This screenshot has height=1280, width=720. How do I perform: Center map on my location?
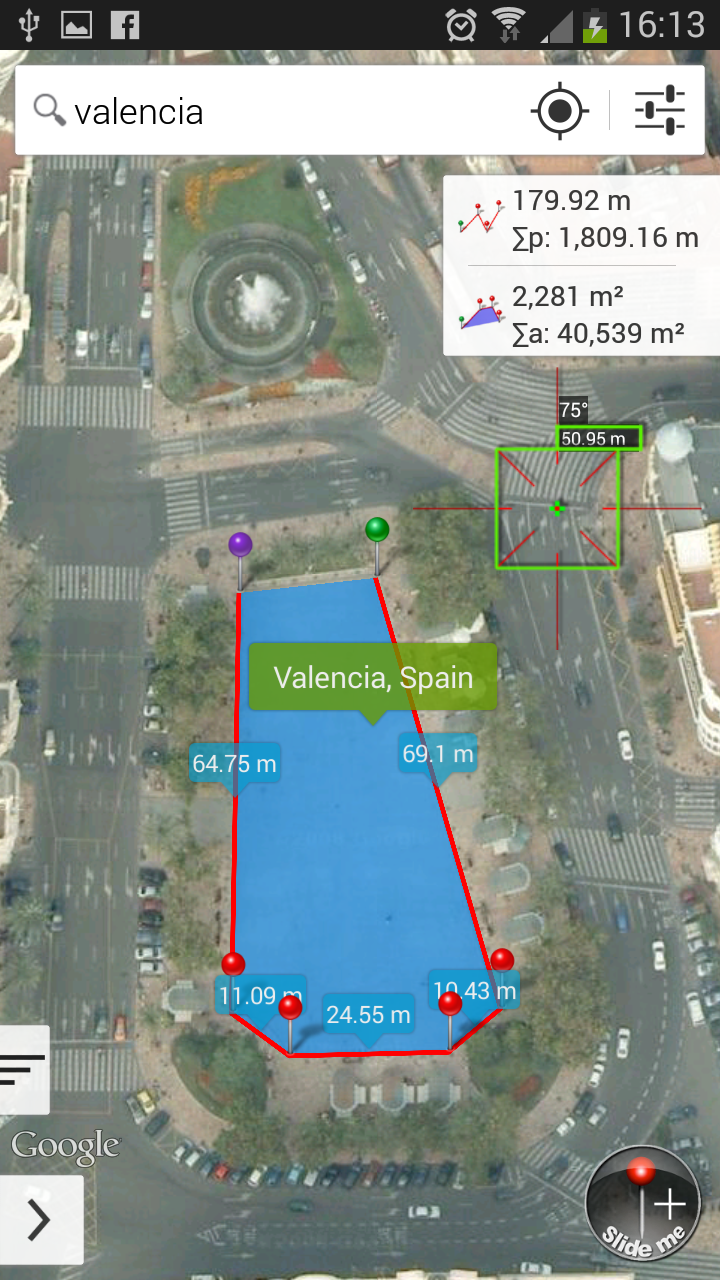click(x=558, y=111)
